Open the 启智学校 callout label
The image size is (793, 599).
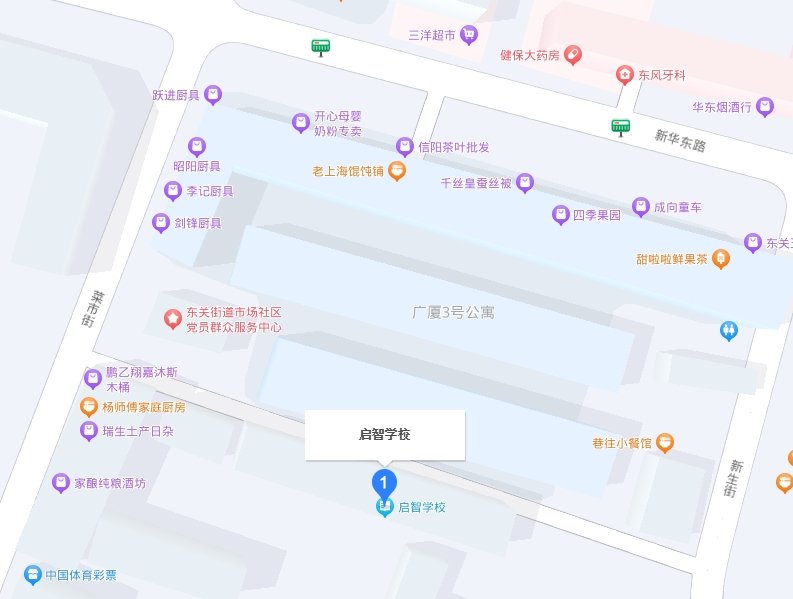[x=385, y=435]
